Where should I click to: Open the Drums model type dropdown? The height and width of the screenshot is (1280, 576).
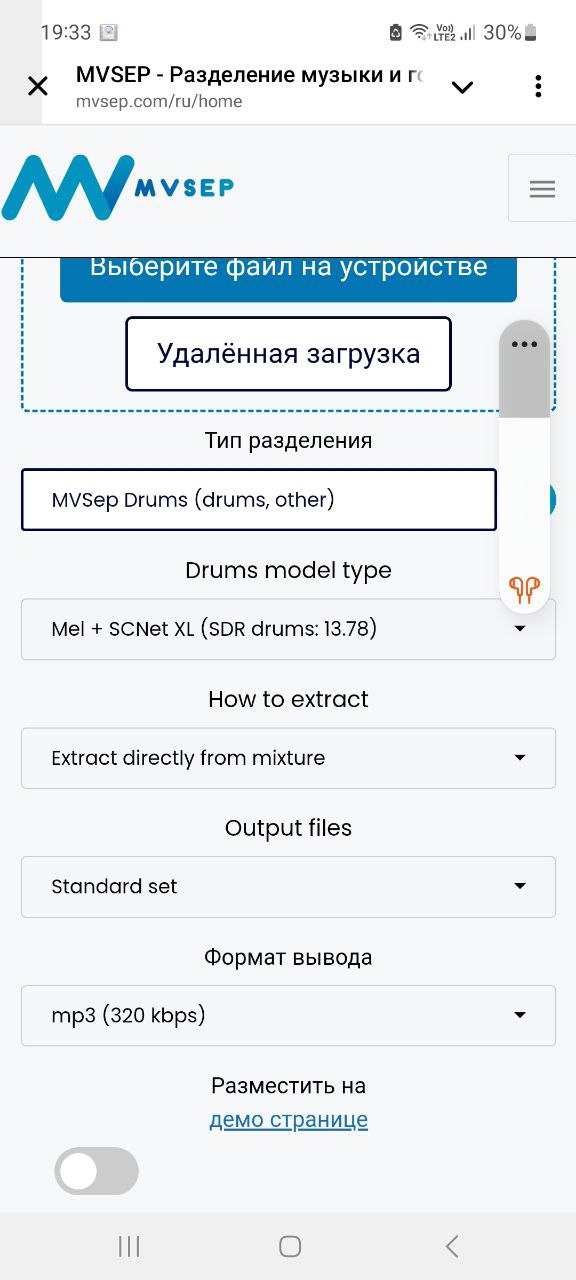click(288, 629)
